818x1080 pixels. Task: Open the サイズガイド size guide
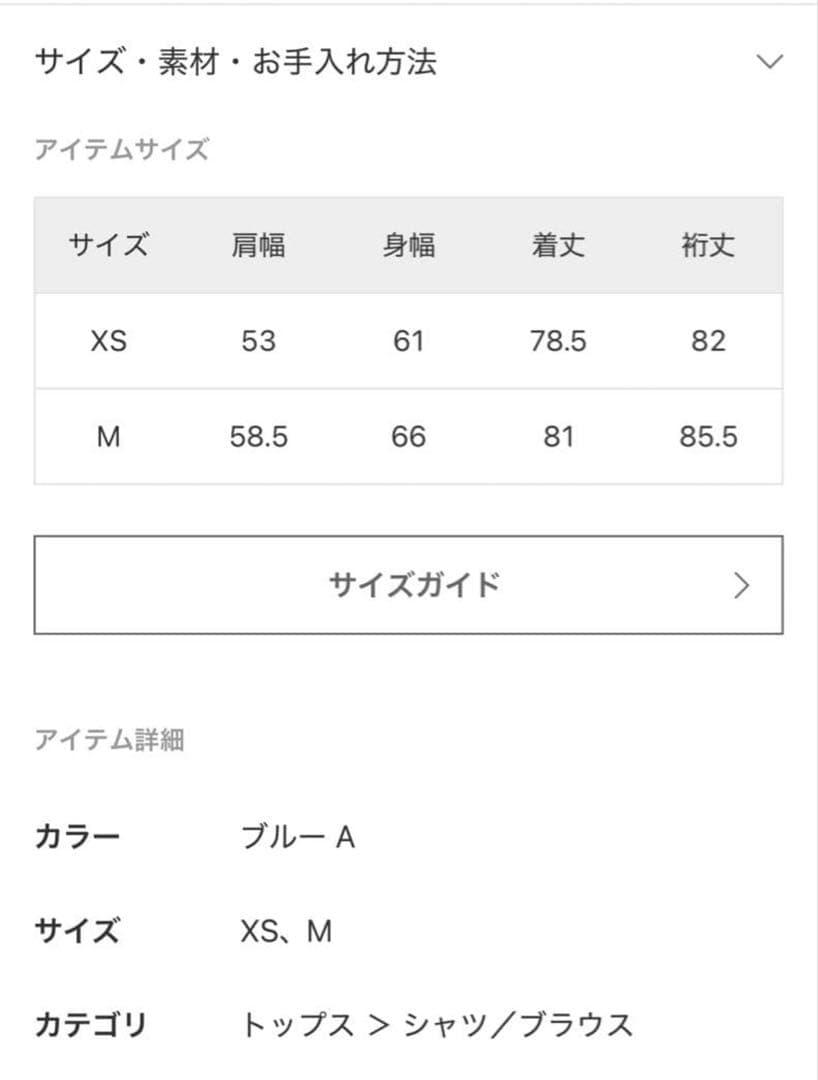click(x=409, y=586)
